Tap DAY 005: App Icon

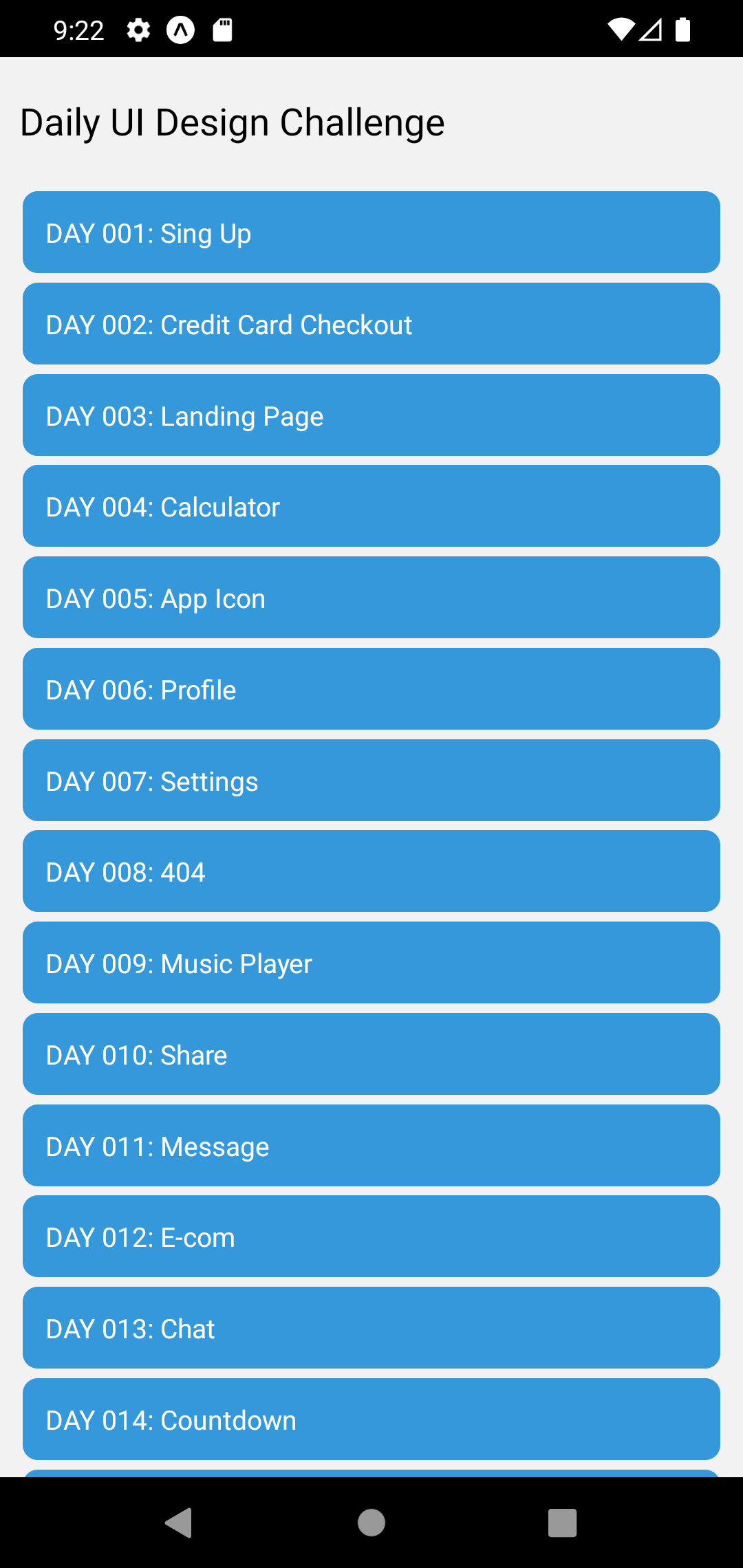[371, 598]
